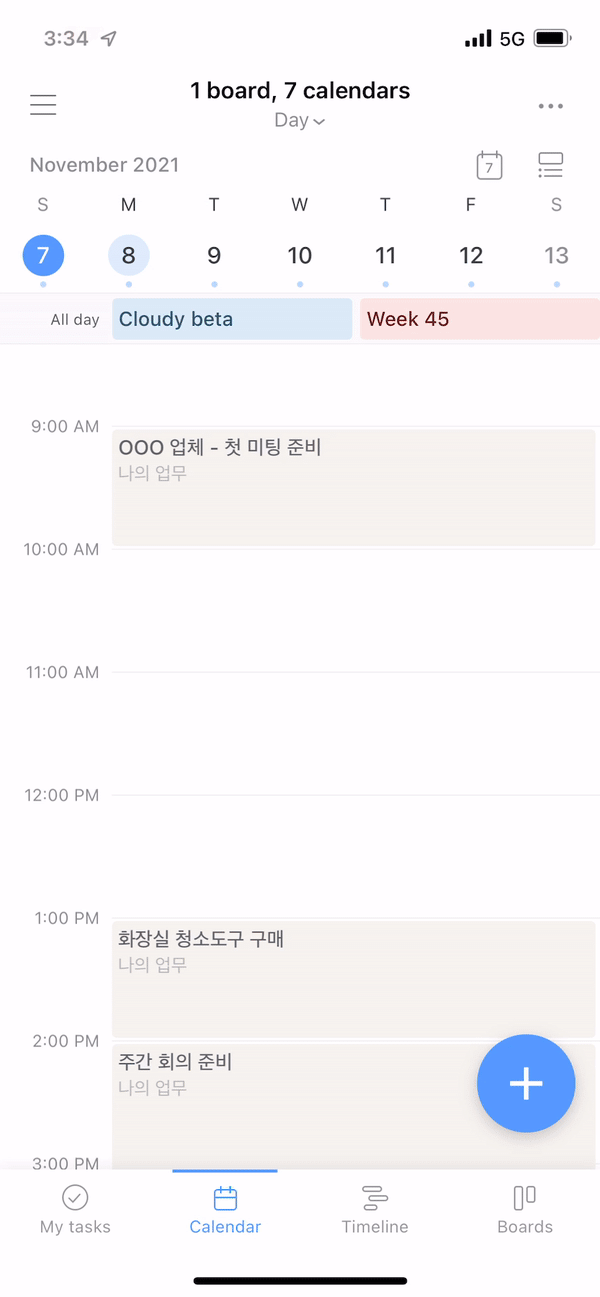Switch to the My tasks tab
This screenshot has height=1297, width=600.
point(75,1210)
